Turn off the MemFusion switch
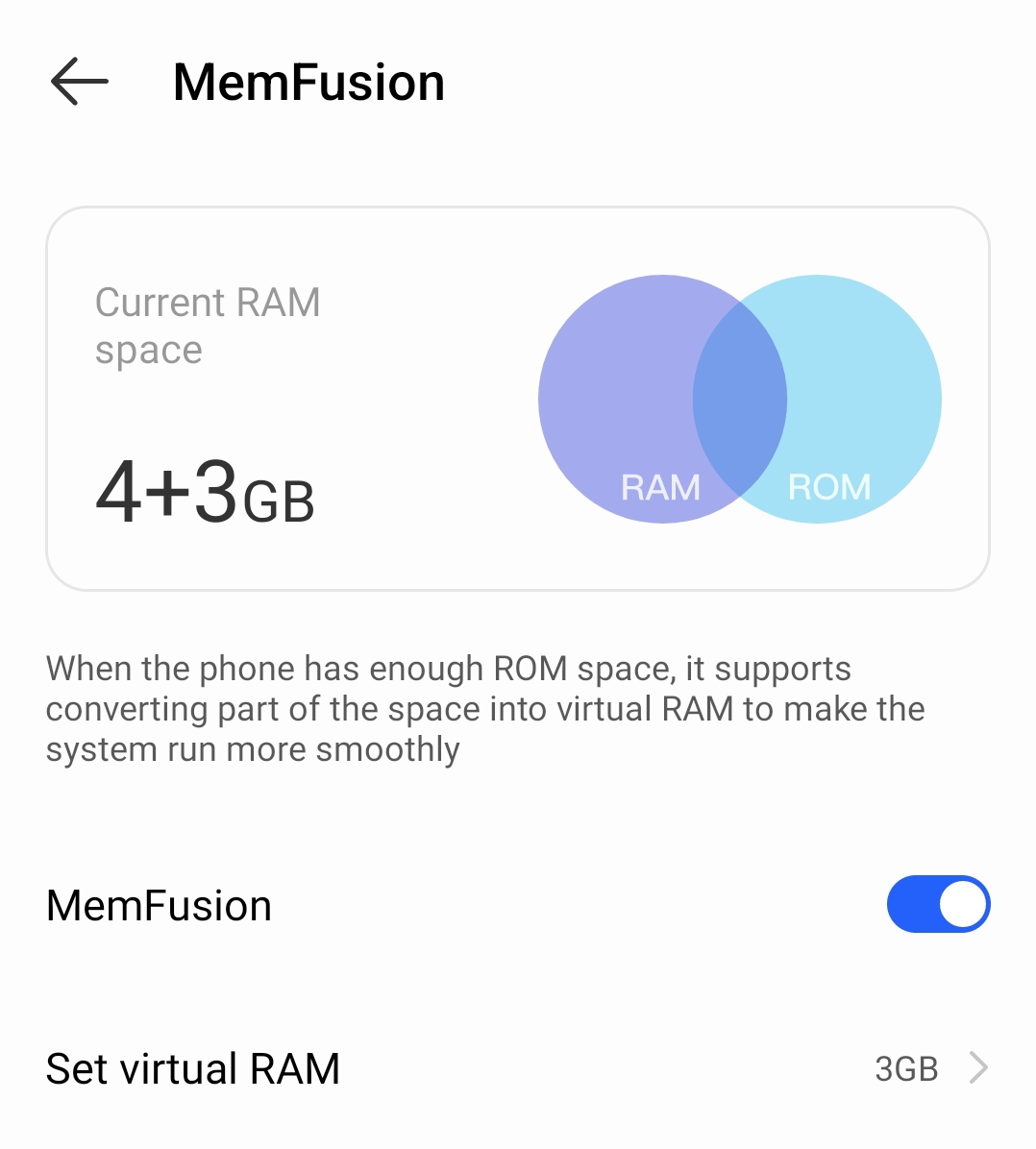 tap(937, 904)
